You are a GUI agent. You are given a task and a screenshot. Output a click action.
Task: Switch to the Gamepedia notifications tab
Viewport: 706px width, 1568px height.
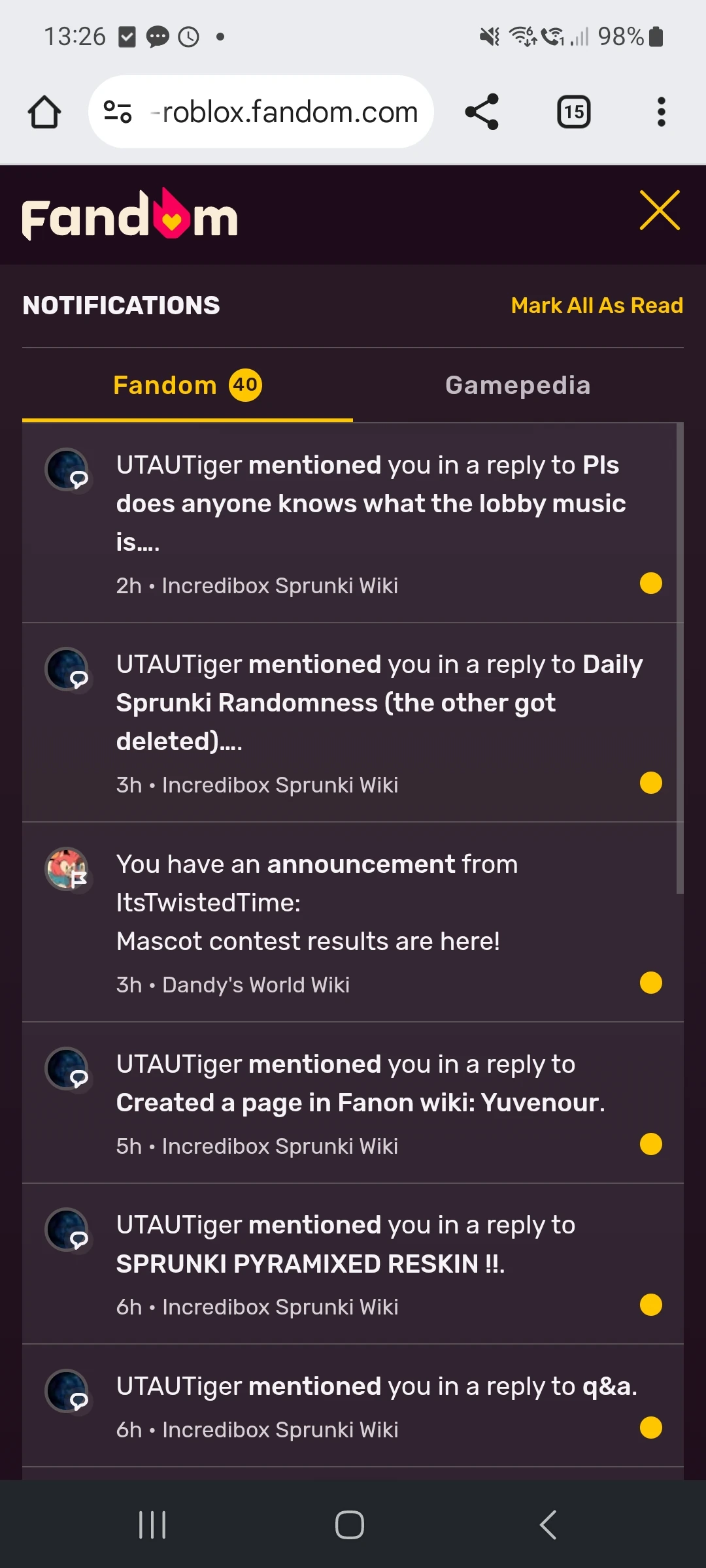coord(517,385)
